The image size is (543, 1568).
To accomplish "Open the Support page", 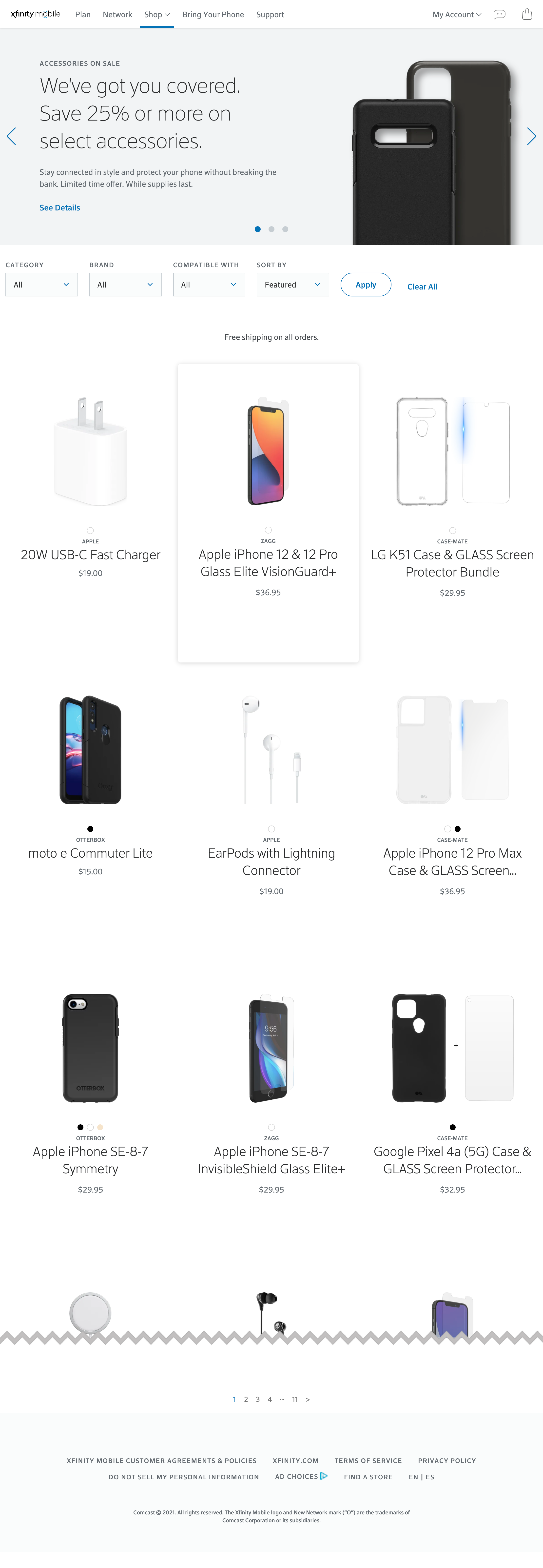I will coord(270,15).
